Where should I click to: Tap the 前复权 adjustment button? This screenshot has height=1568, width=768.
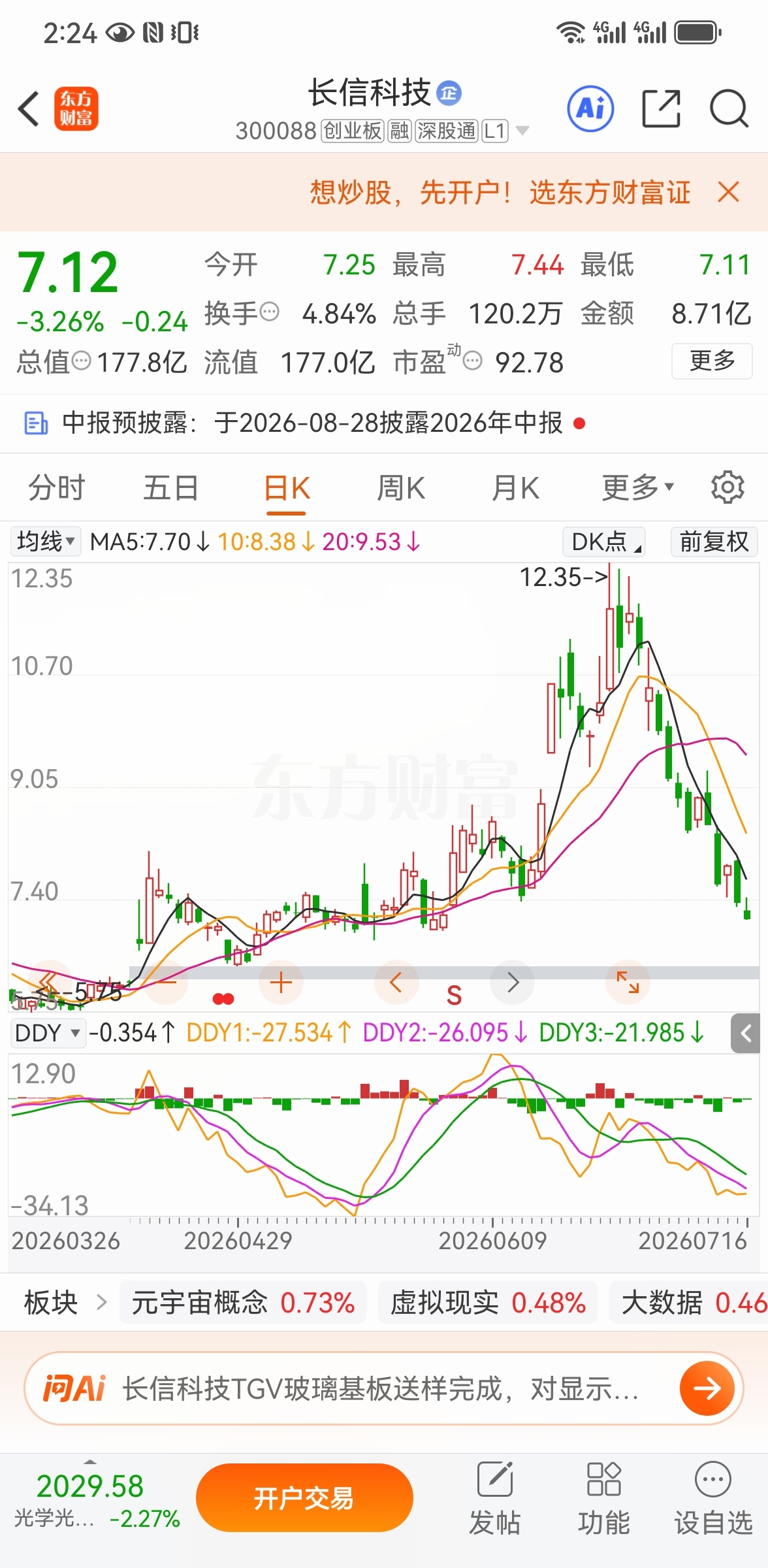point(714,542)
